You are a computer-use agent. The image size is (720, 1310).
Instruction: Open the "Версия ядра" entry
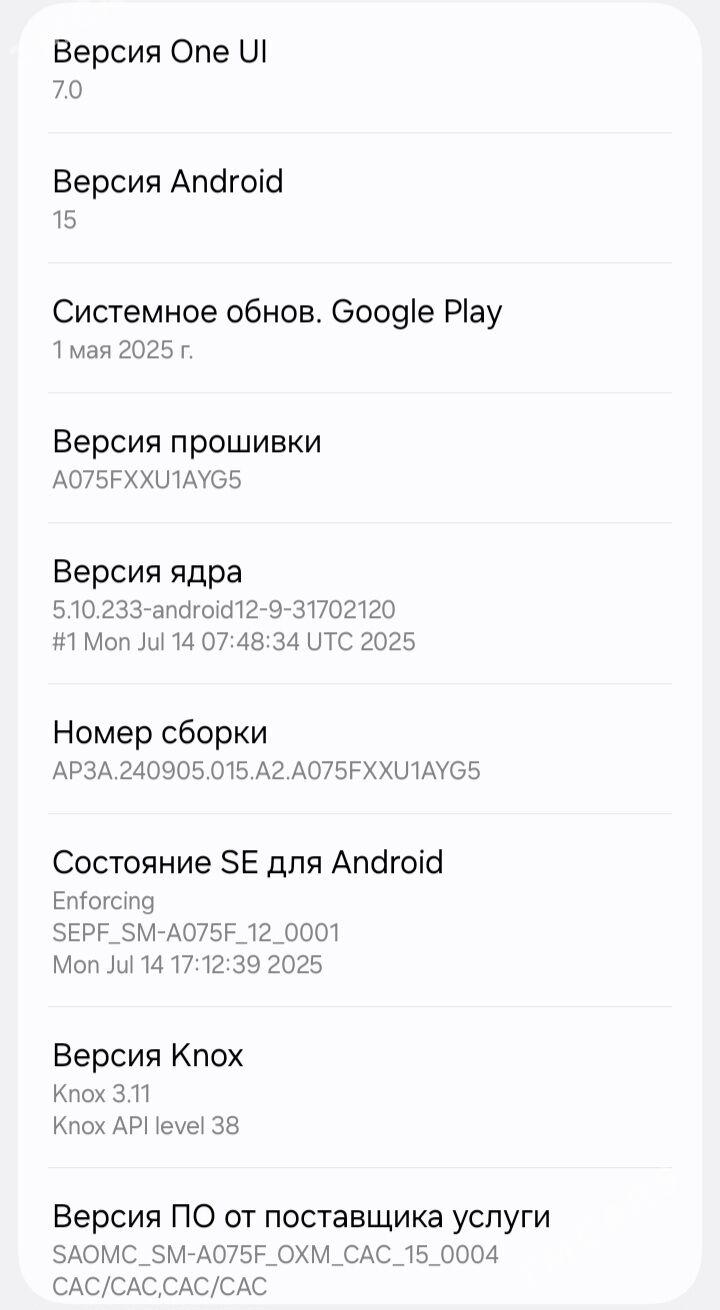click(148, 571)
